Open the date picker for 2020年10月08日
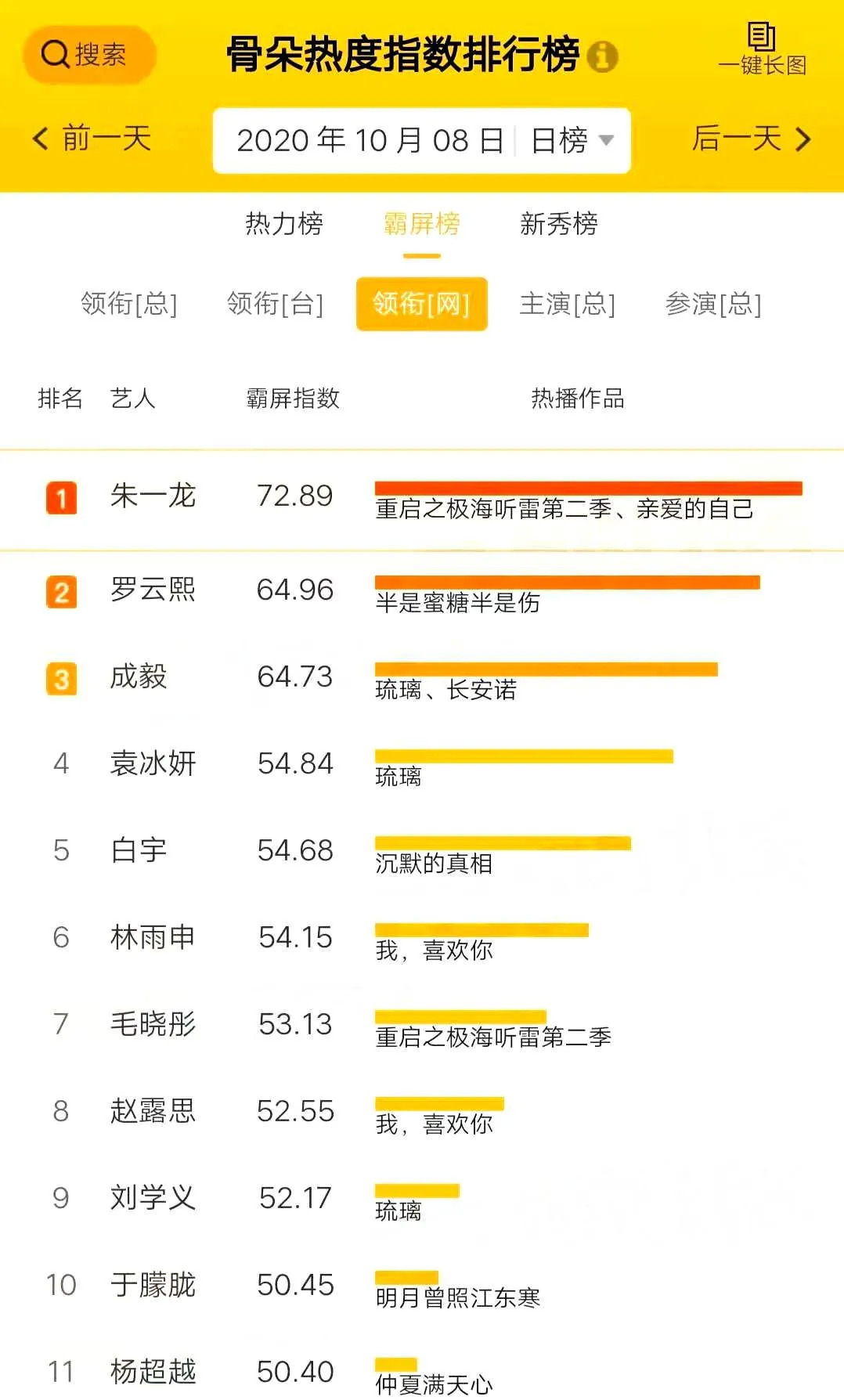 370,141
